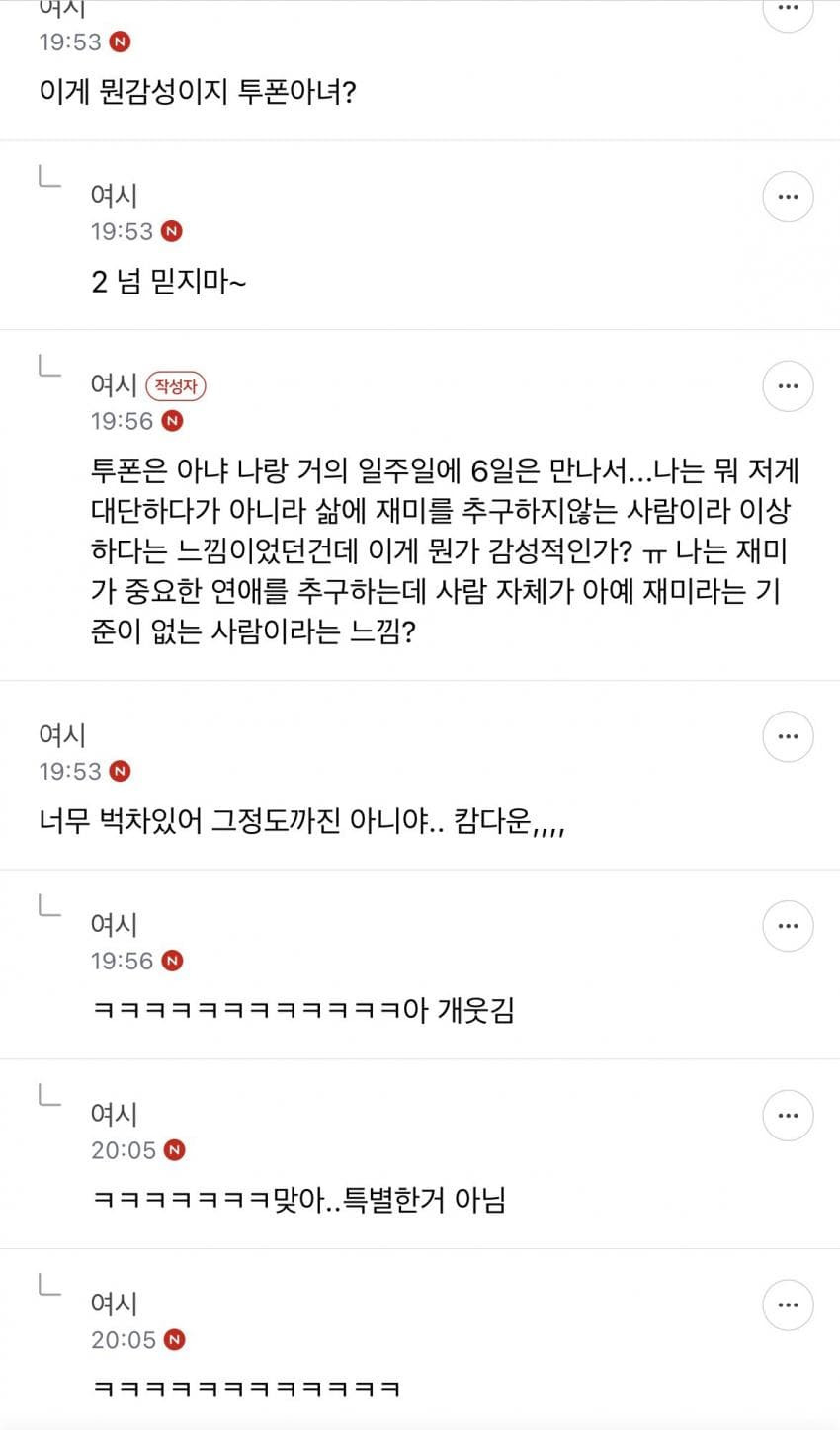The width and height of the screenshot is (840, 1430).
Task: Click the N badge on the 개웃김 comment
Action: (173, 960)
